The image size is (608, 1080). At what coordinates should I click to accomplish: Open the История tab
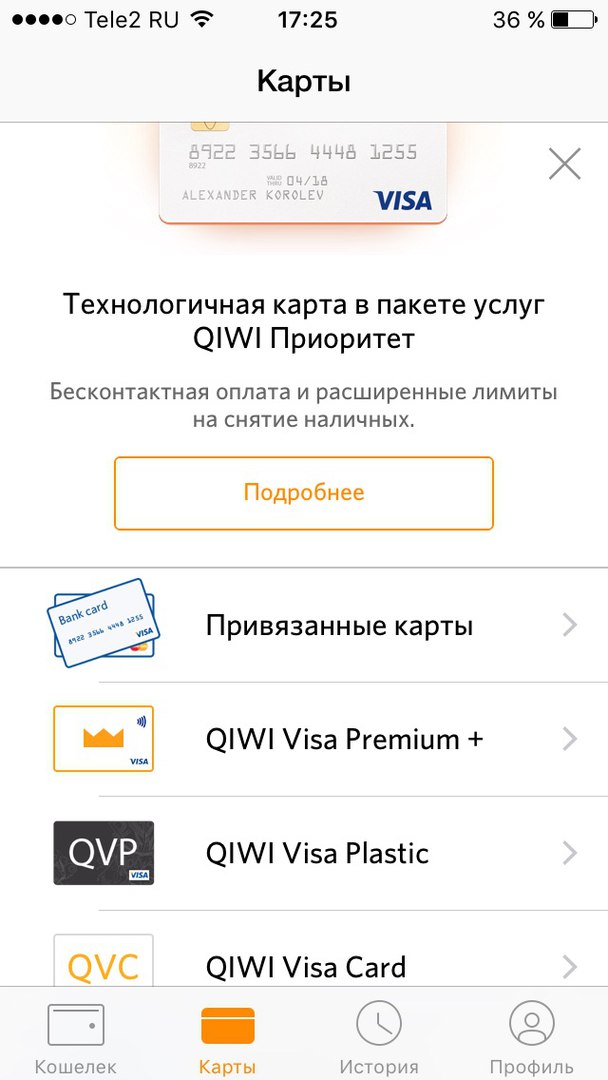(x=379, y=1036)
